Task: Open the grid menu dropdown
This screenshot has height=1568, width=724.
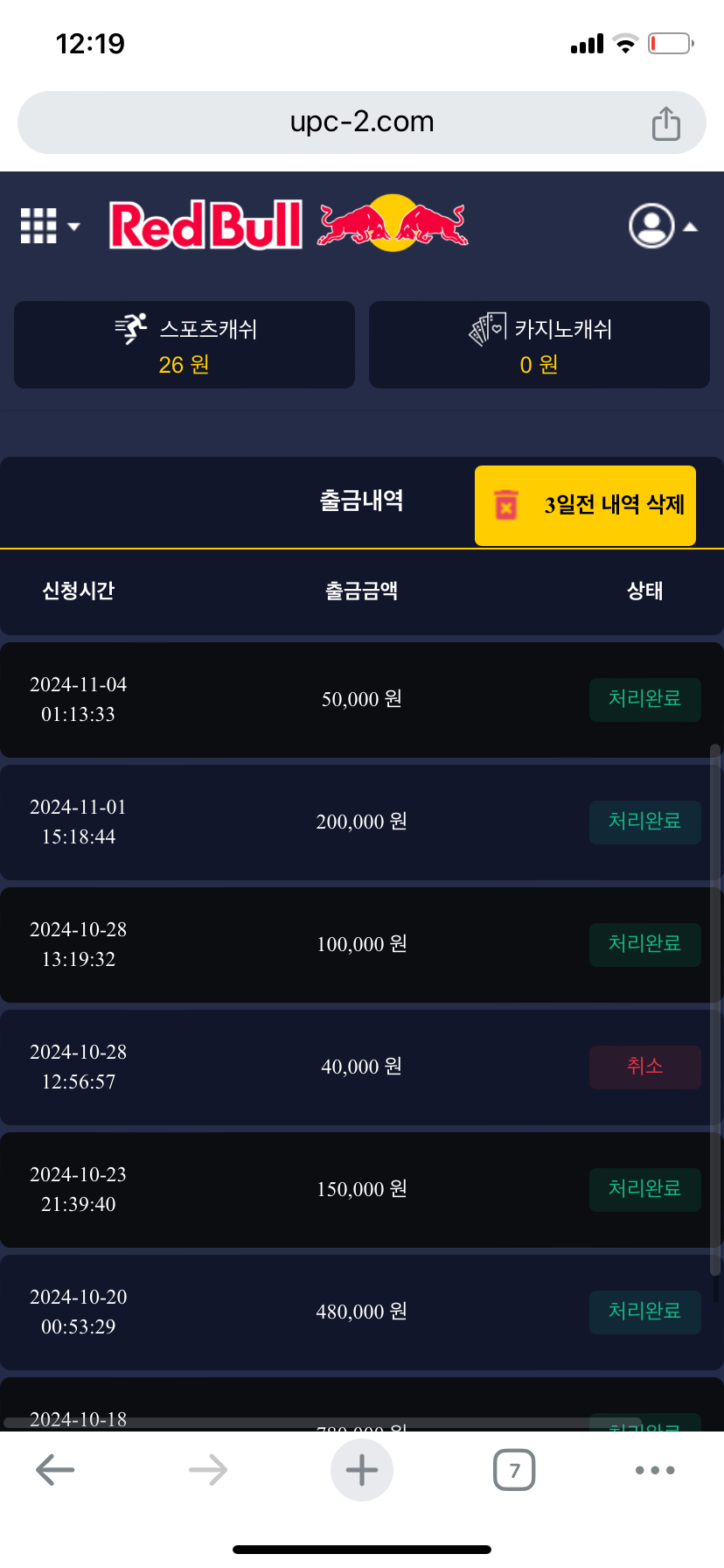Action: [49, 226]
